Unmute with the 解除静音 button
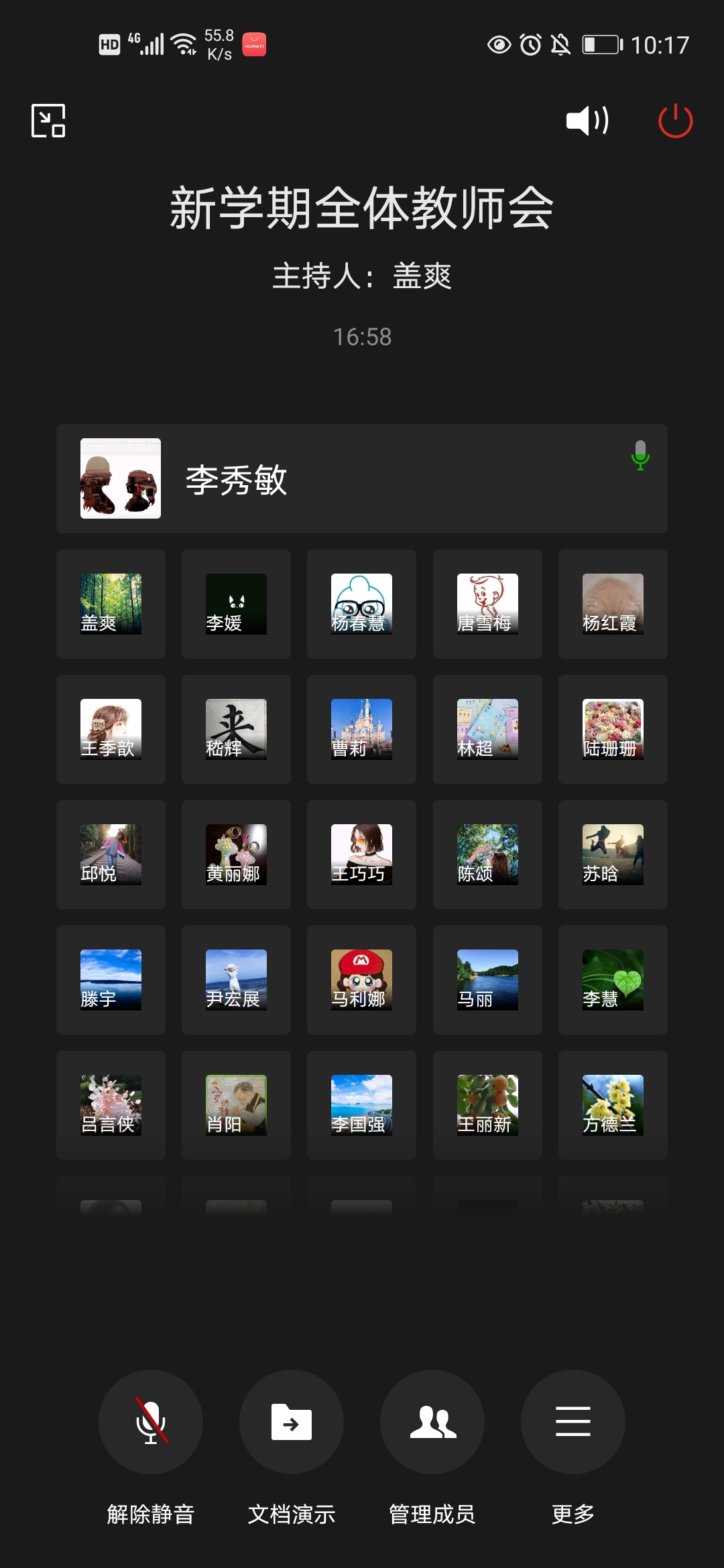Screen dimensions: 724x1568 point(151,1421)
